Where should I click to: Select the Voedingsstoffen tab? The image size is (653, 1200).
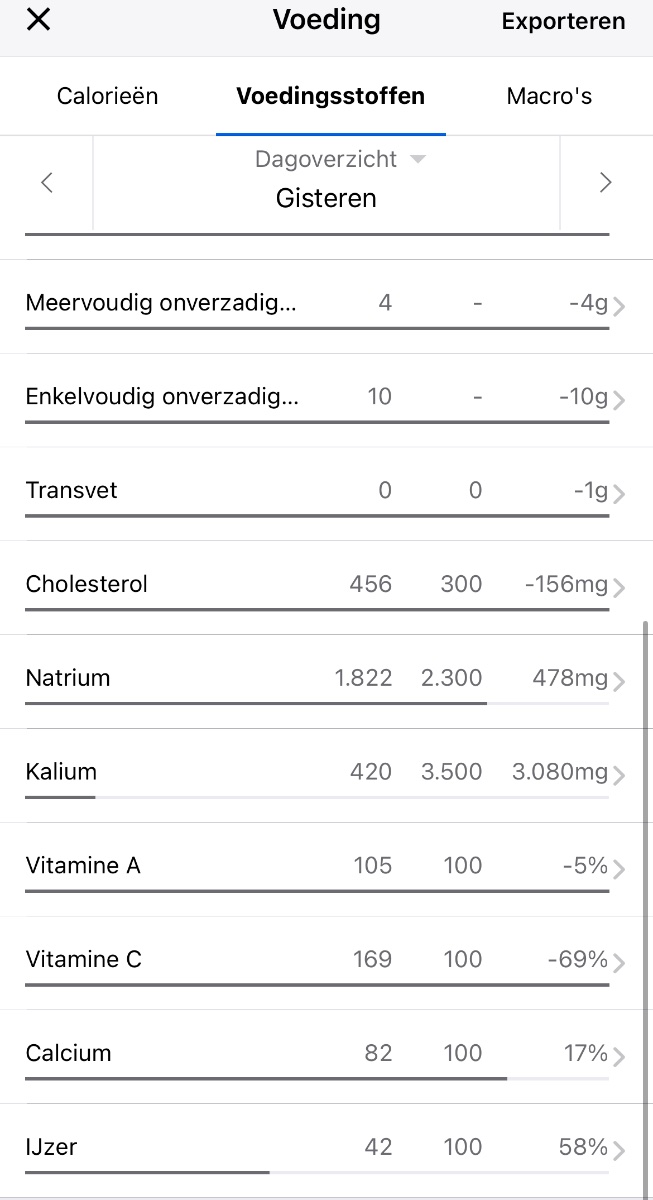(x=330, y=96)
